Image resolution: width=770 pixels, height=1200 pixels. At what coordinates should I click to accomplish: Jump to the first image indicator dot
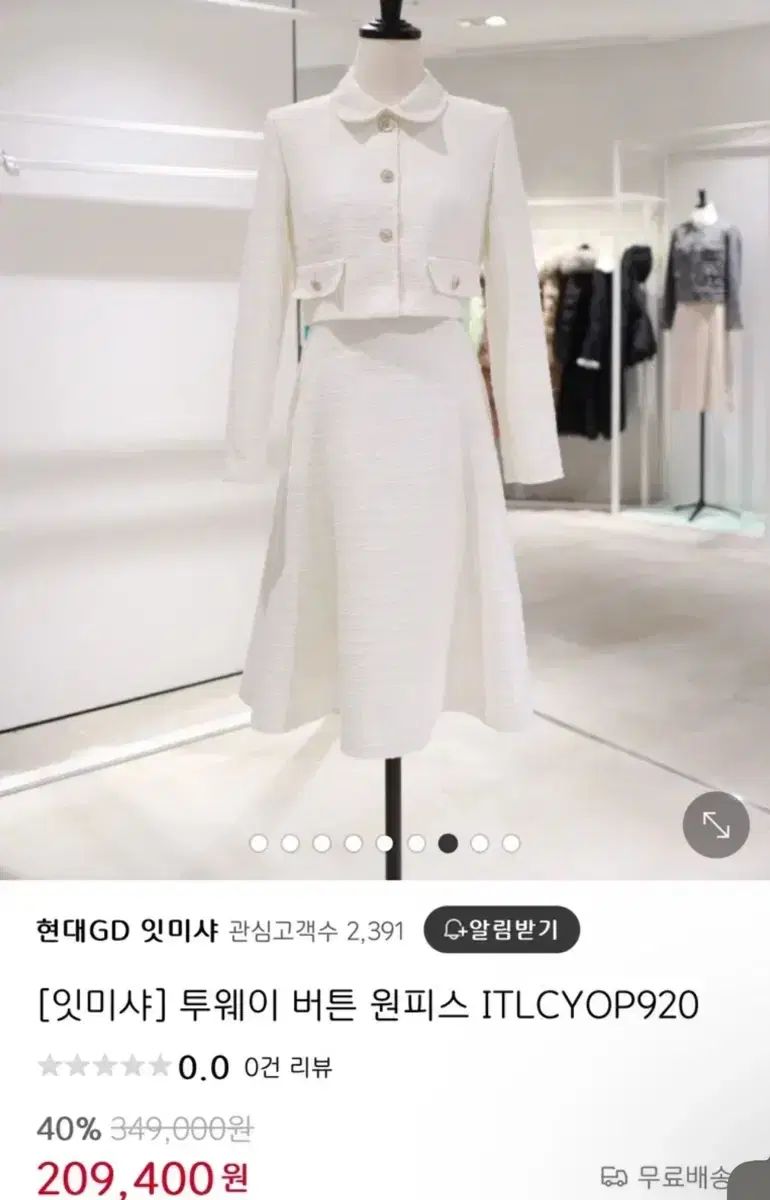[x=259, y=843]
